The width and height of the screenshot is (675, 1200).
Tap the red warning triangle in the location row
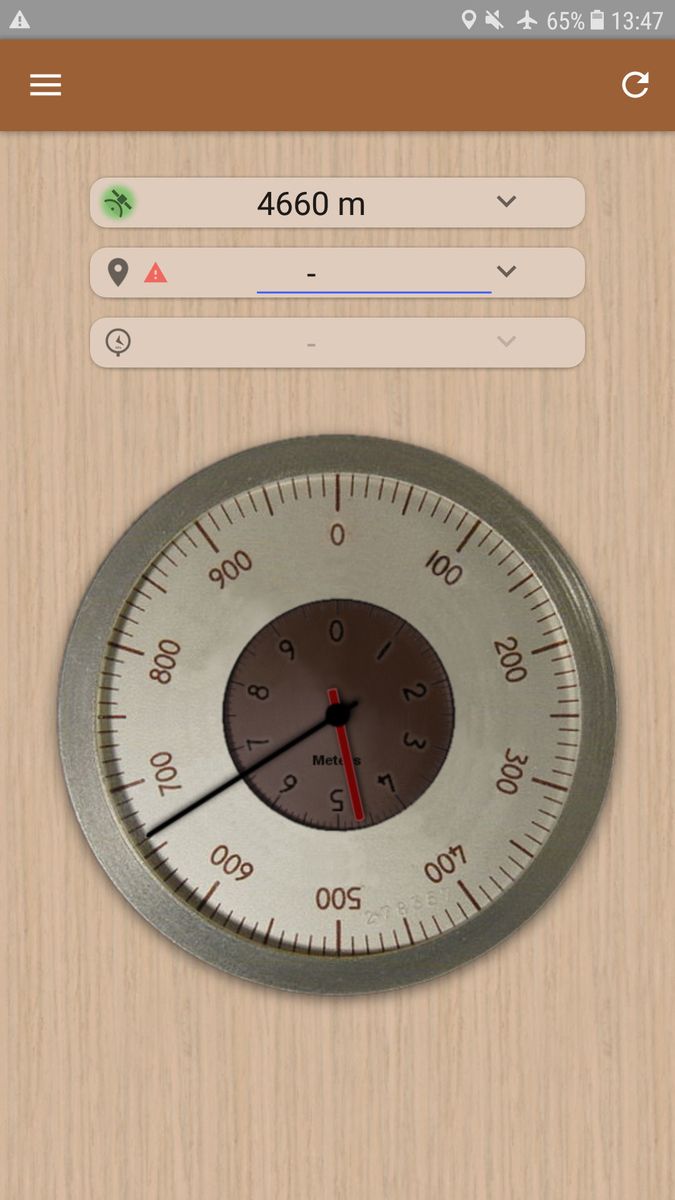tap(155, 272)
